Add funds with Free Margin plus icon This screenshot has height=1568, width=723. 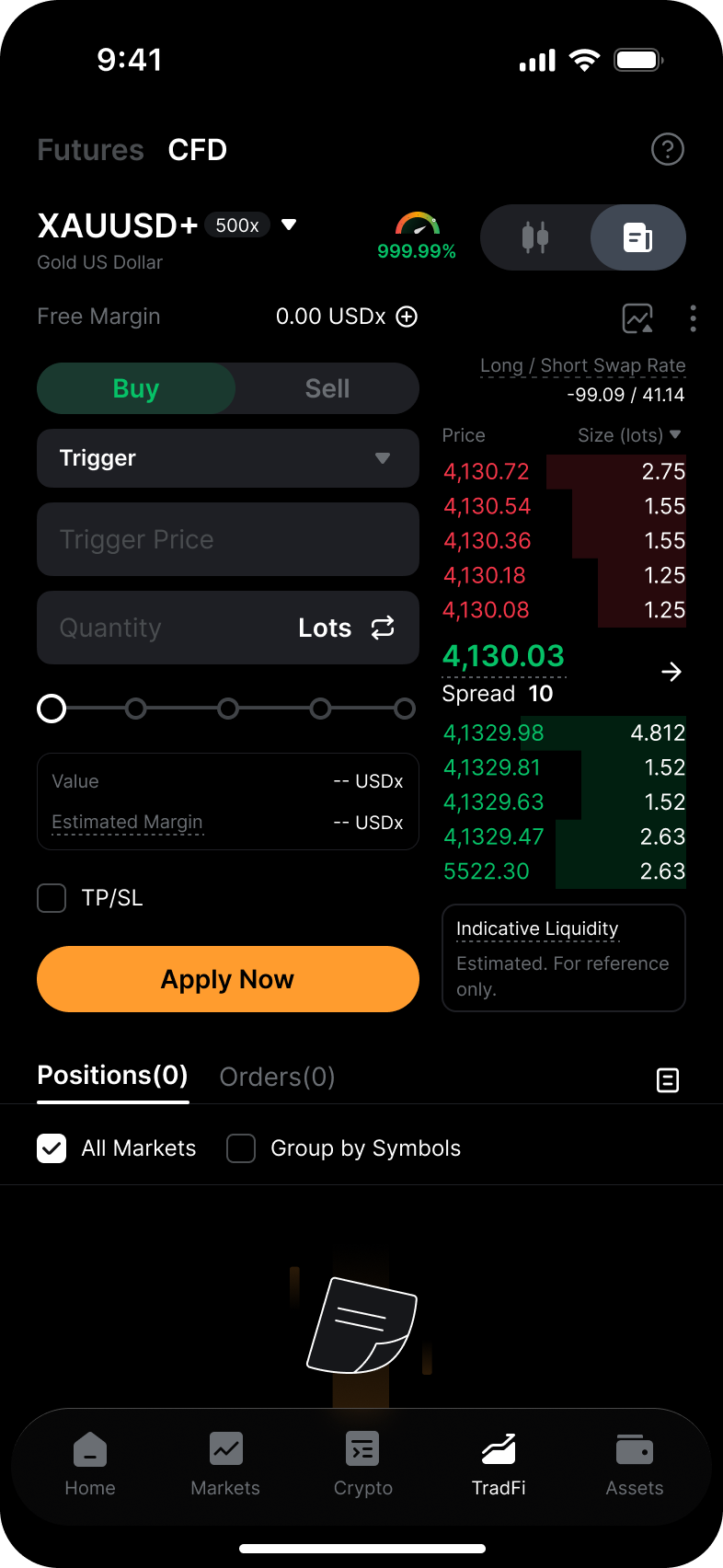pos(407,317)
